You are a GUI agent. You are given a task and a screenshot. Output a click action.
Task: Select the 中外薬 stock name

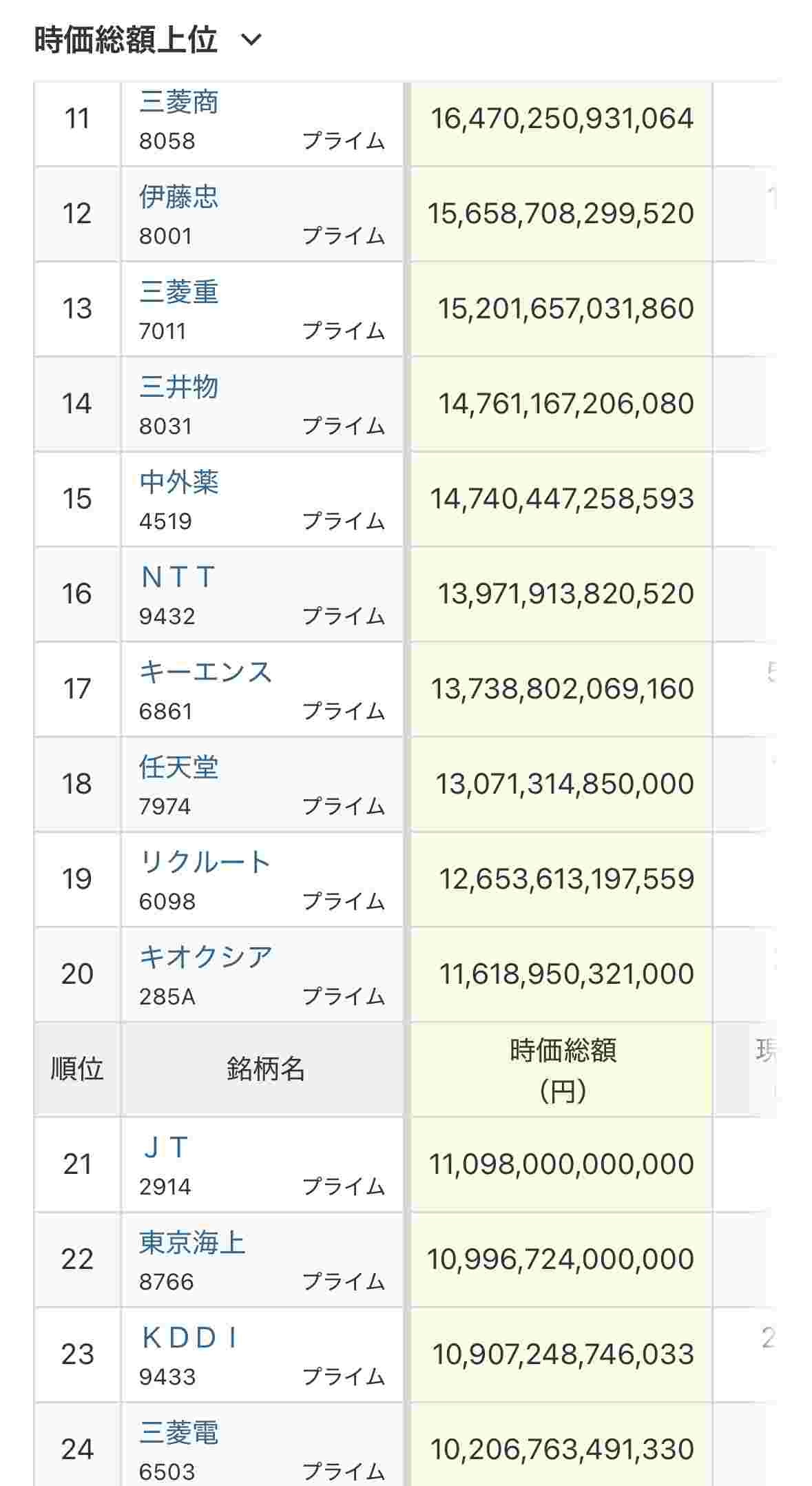(x=178, y=482)
